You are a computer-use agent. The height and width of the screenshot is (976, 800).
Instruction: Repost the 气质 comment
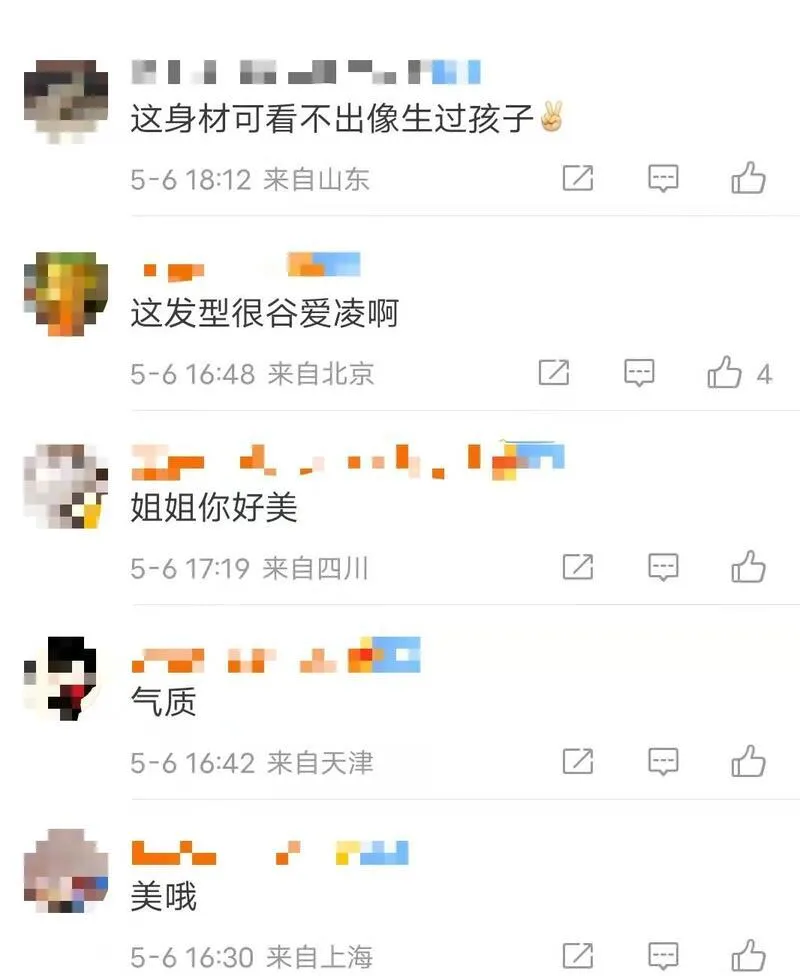coord(578,762)
